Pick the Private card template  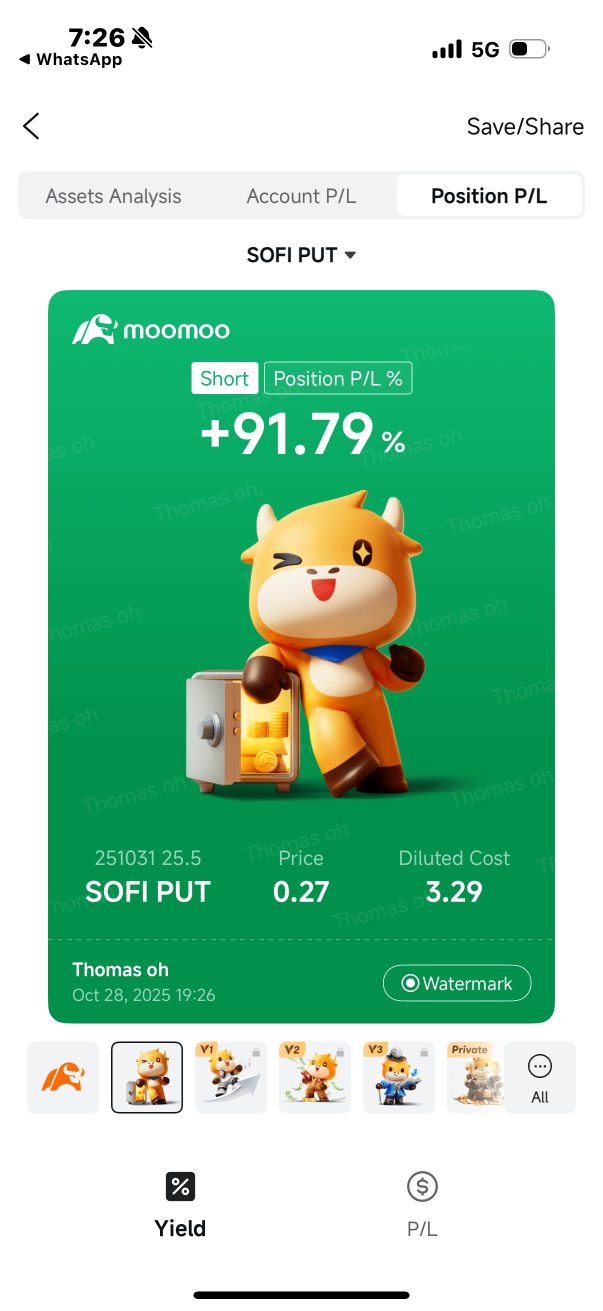click(x=474, y=1077)
